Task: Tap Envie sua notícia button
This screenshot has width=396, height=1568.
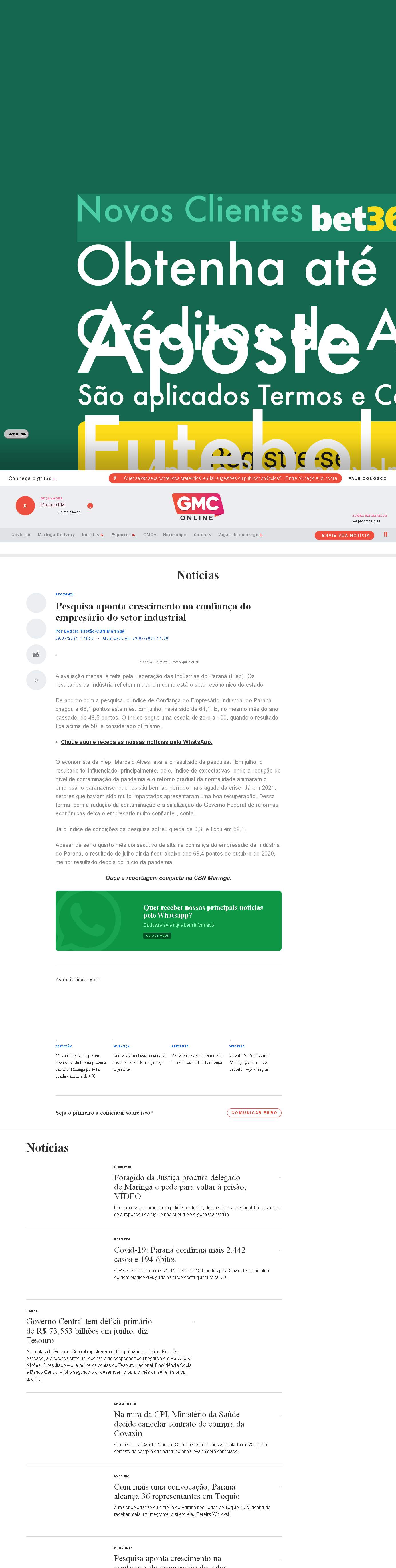Action: click(344, 536)
